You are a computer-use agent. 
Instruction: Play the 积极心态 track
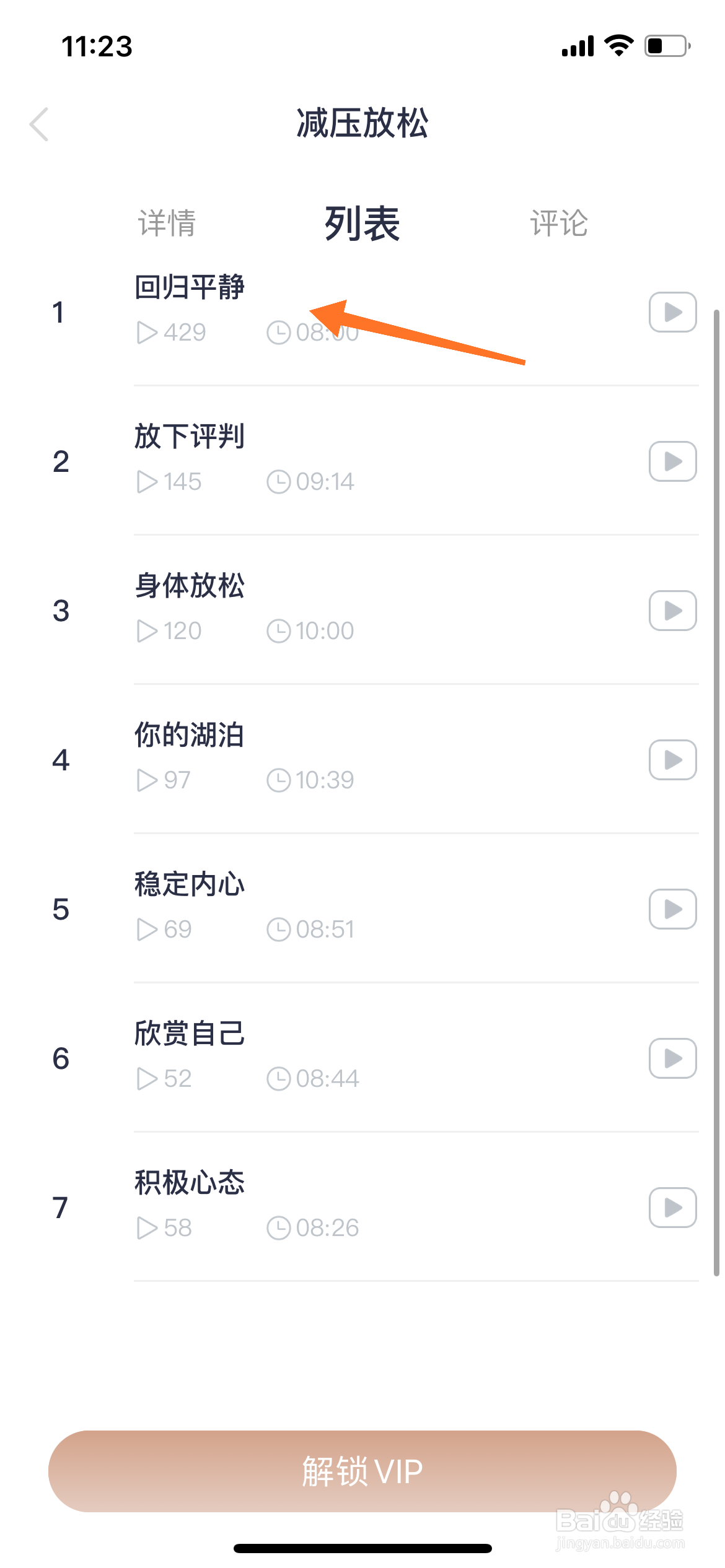(673, 1208)
